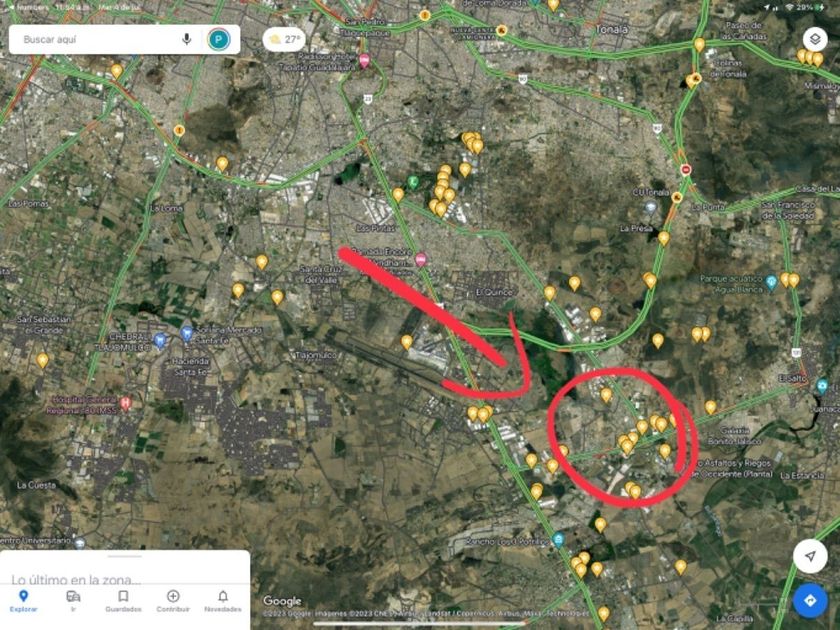Open the 27° weather chip

tap(284, 39)
